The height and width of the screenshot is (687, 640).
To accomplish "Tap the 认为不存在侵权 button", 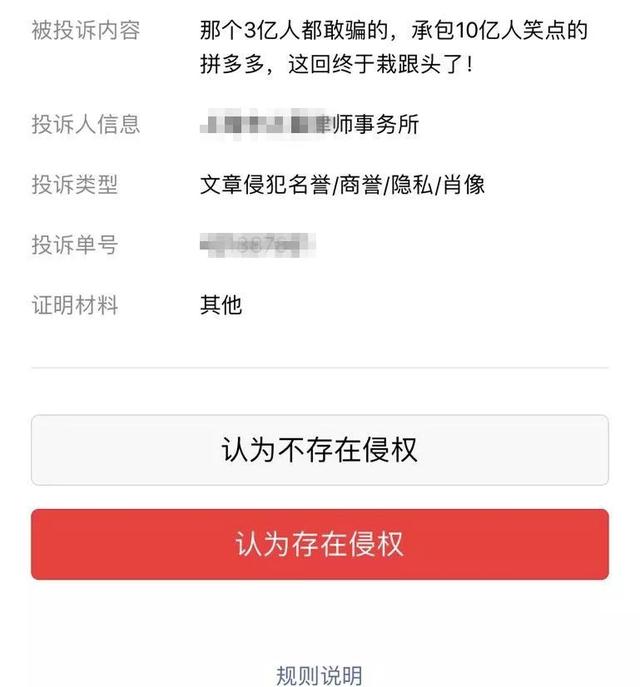I will click(x=319, y=450).
